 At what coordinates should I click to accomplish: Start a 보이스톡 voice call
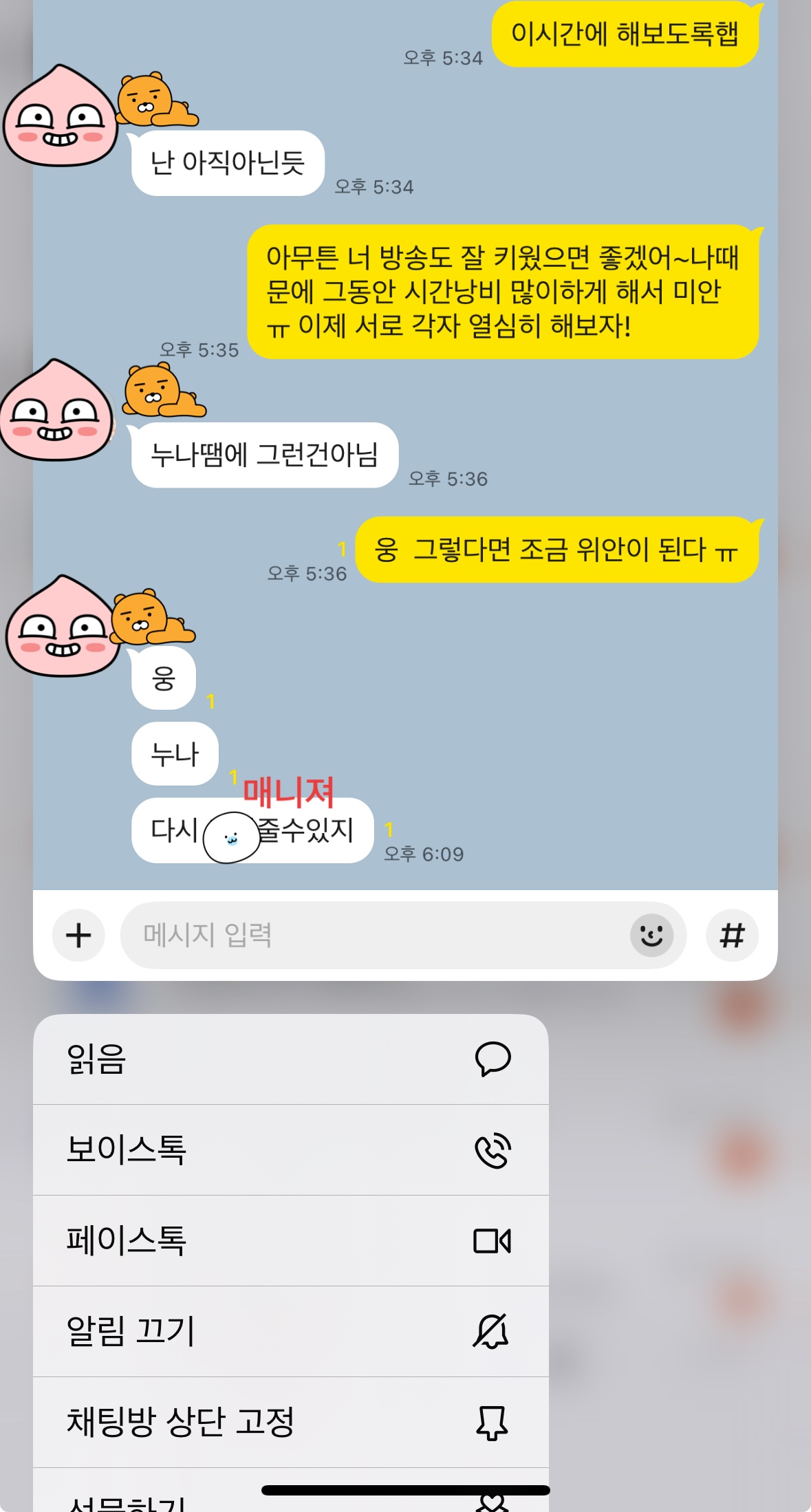pyautogui.click(x=291, y=1150)
